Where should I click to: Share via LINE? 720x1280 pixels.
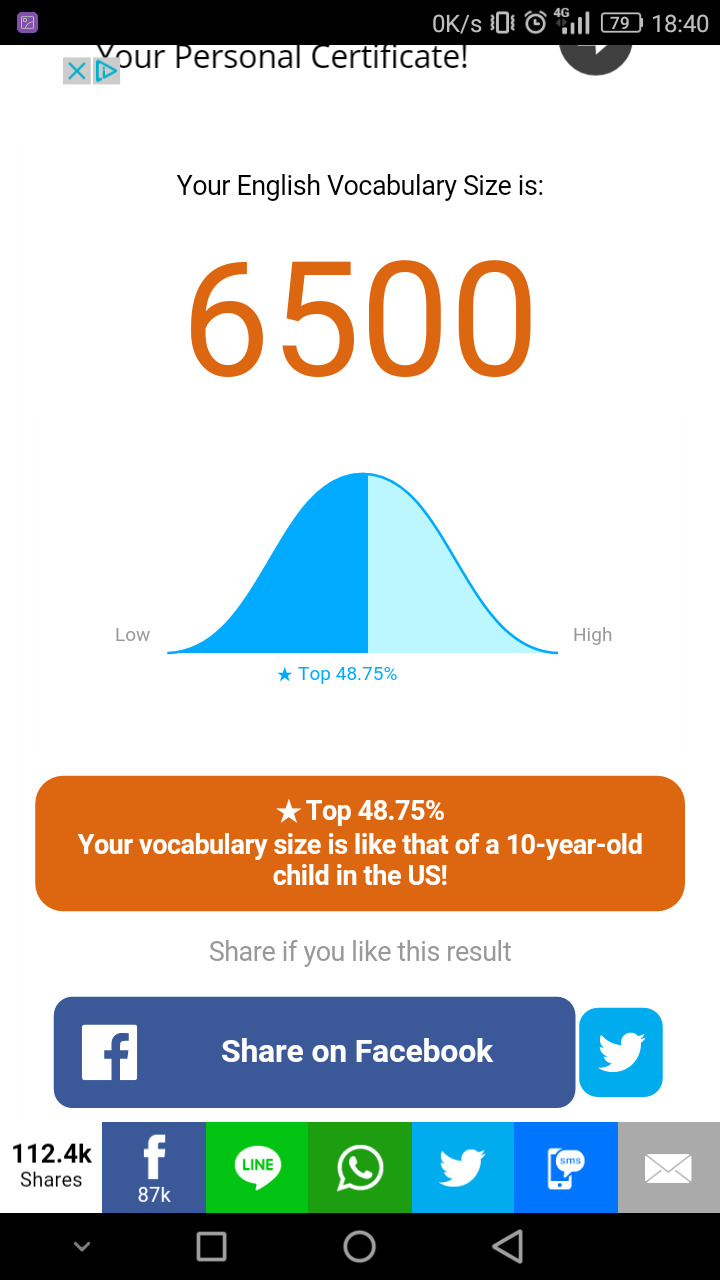click(x=257, y=1167)
